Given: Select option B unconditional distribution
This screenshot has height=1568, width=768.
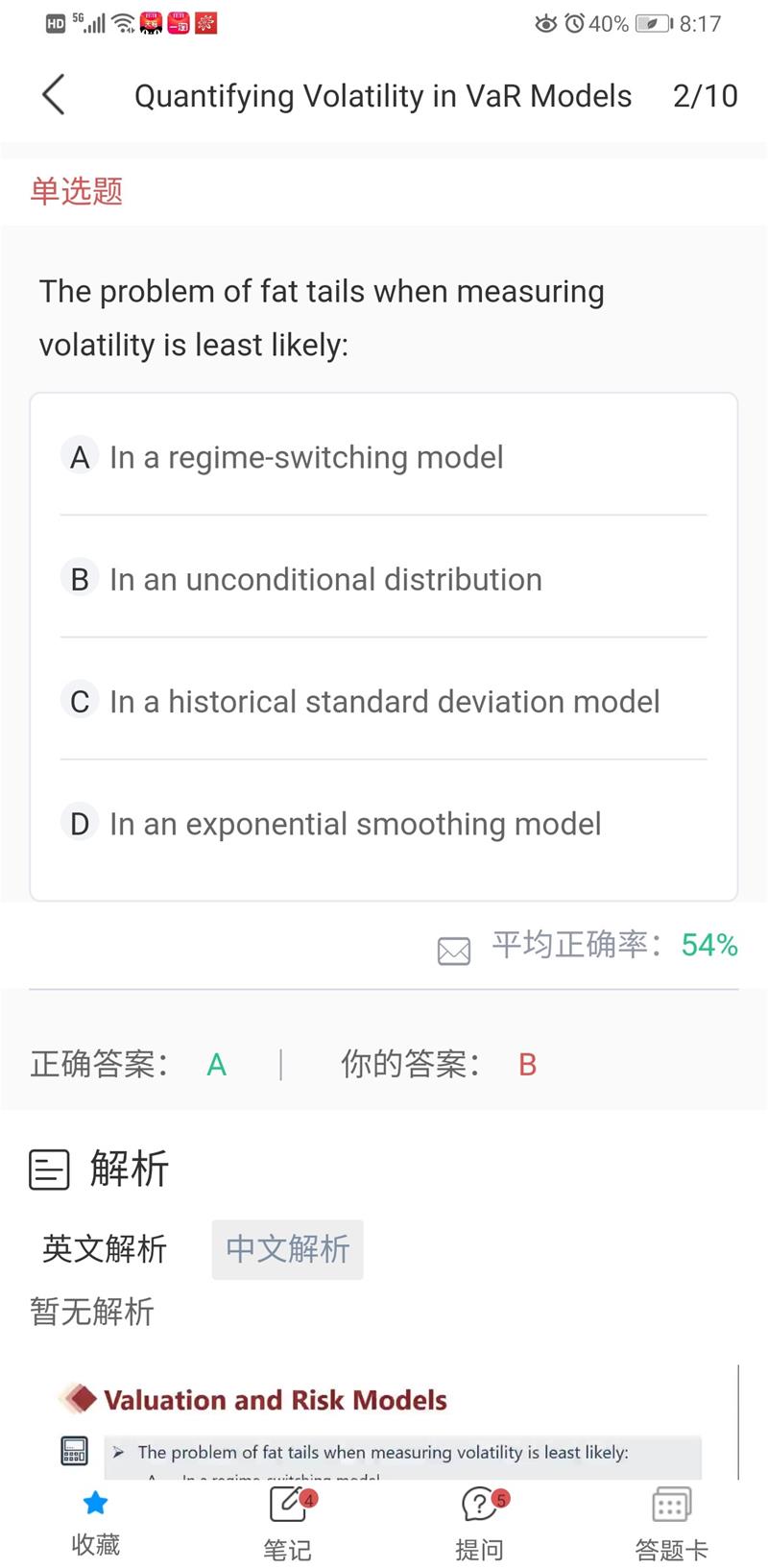Looking at the screenshot, I should pos(384,579).
